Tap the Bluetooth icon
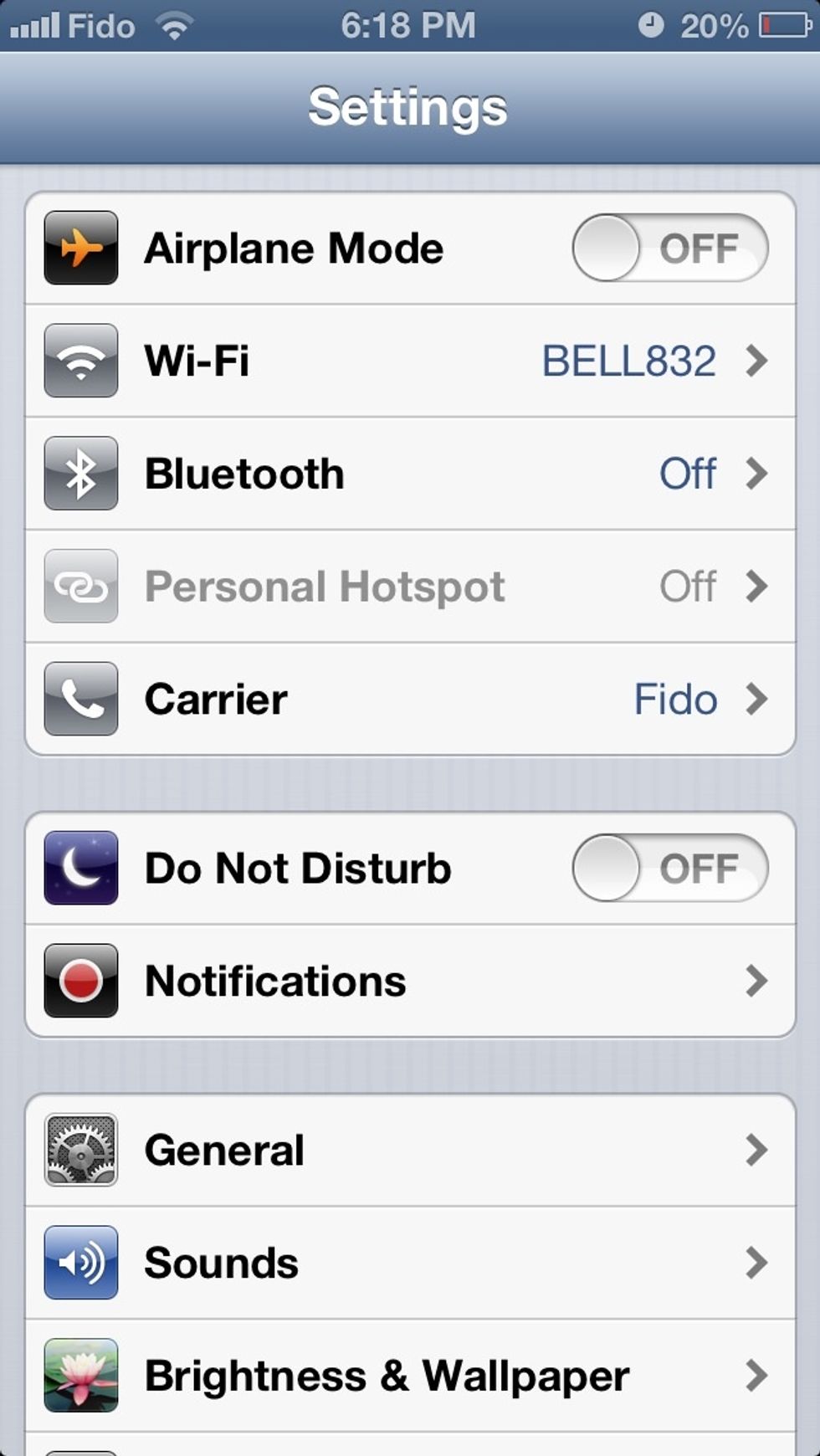The height and width of the screenshot is (1456, 820). click(x=79, y=474)
